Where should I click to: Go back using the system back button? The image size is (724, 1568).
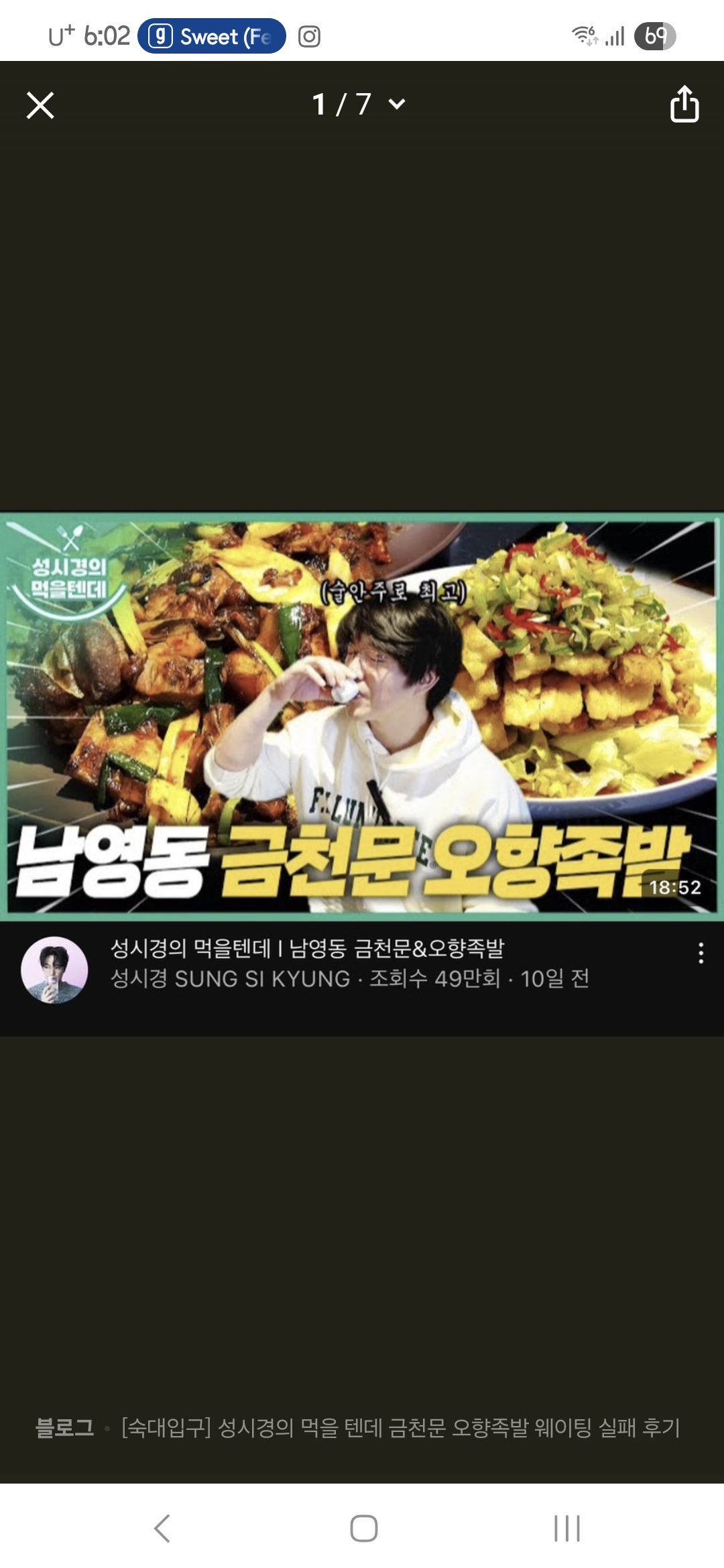click(x=162, y=1528)
